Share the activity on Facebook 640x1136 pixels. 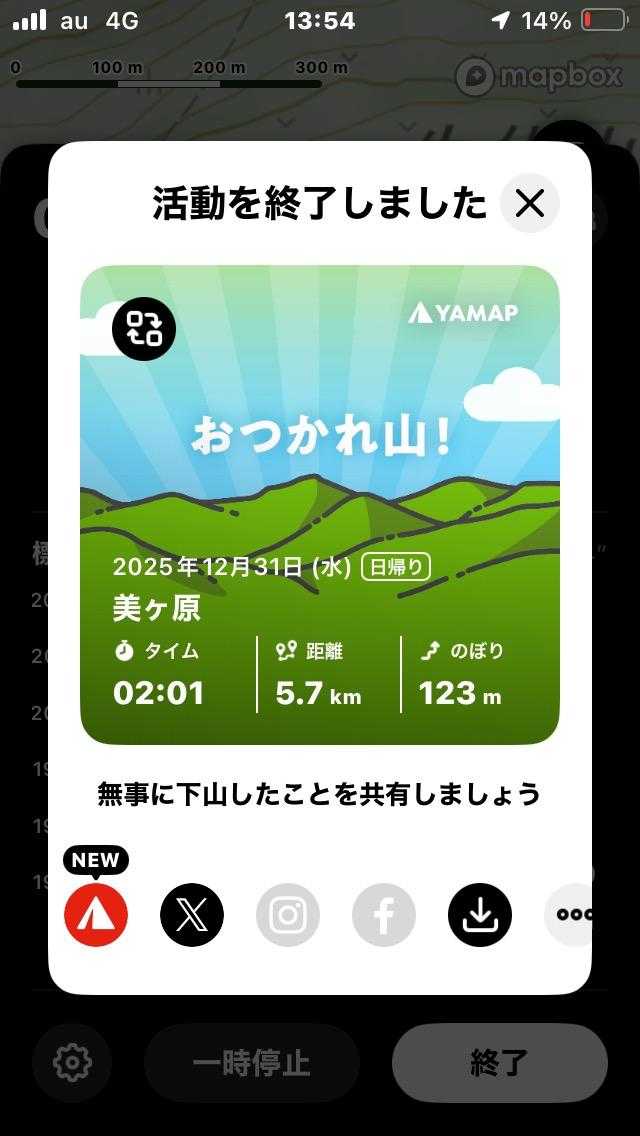[384, 915]
